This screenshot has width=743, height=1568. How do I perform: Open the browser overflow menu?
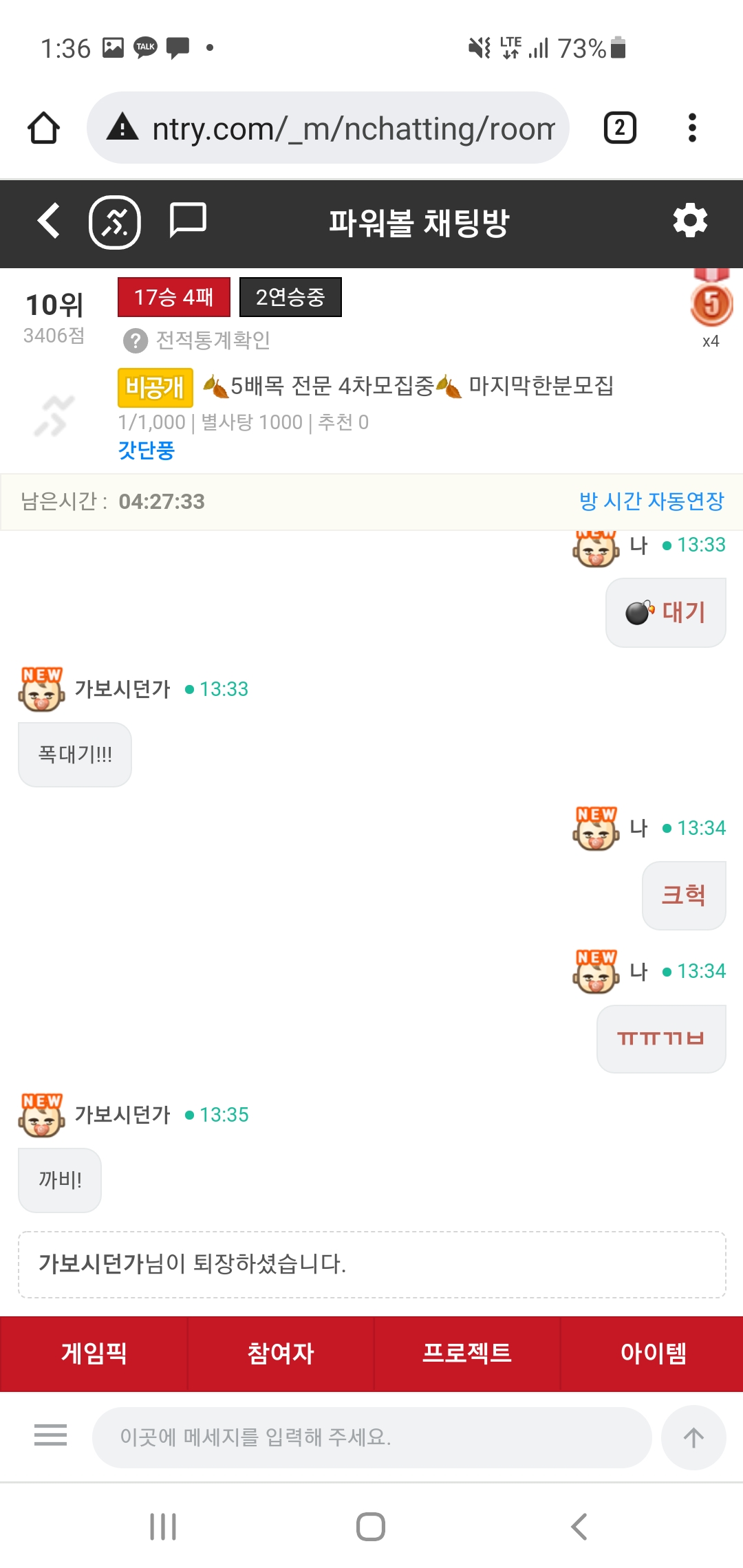tap(692, 128)
